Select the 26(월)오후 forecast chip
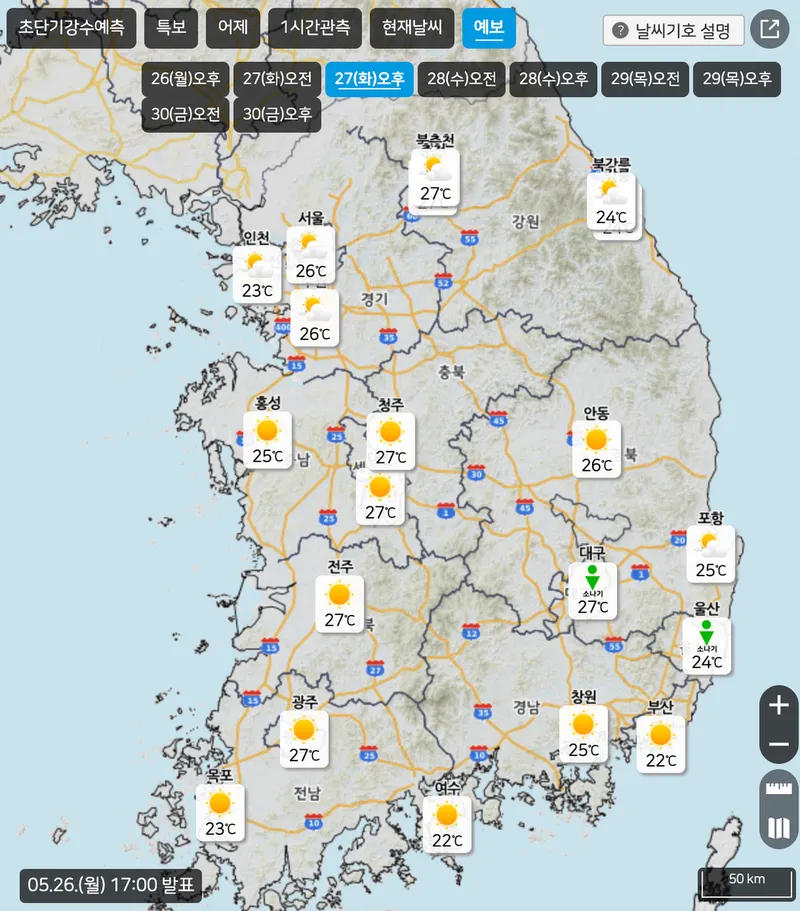The height and width of the screenshot is (911, 800). [186, 79]
